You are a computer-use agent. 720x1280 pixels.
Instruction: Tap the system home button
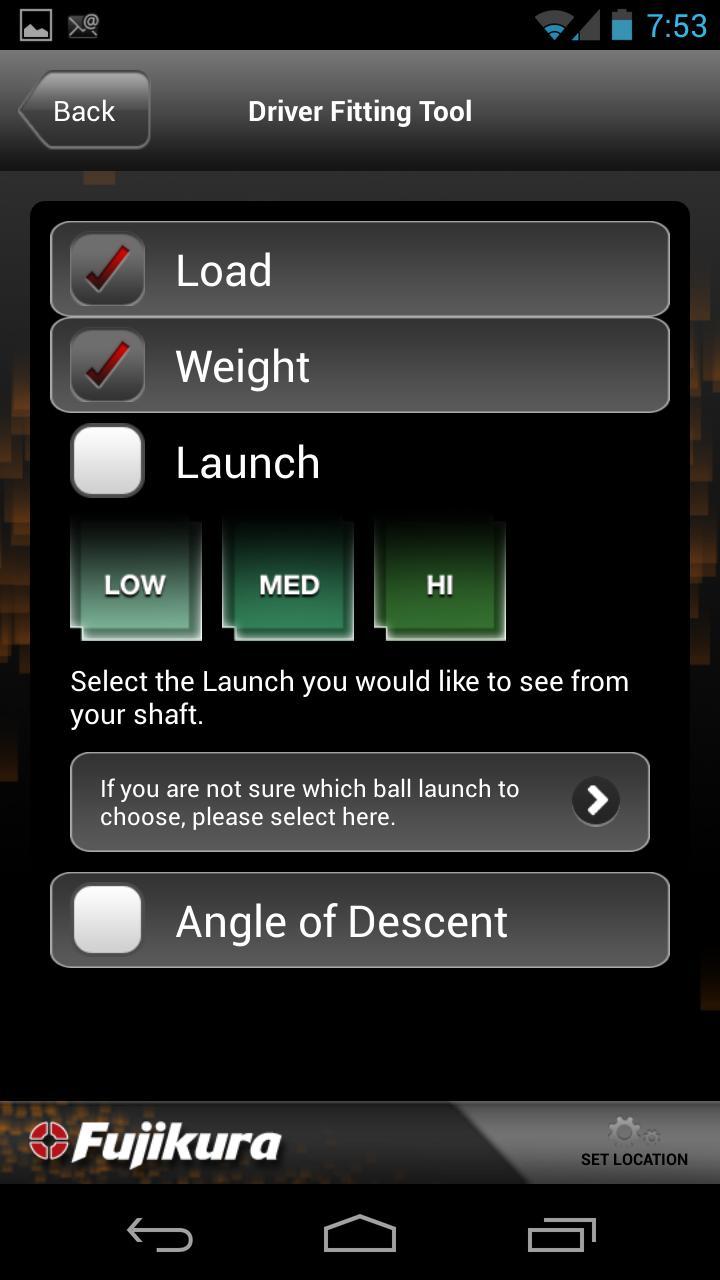[360, 1234]
